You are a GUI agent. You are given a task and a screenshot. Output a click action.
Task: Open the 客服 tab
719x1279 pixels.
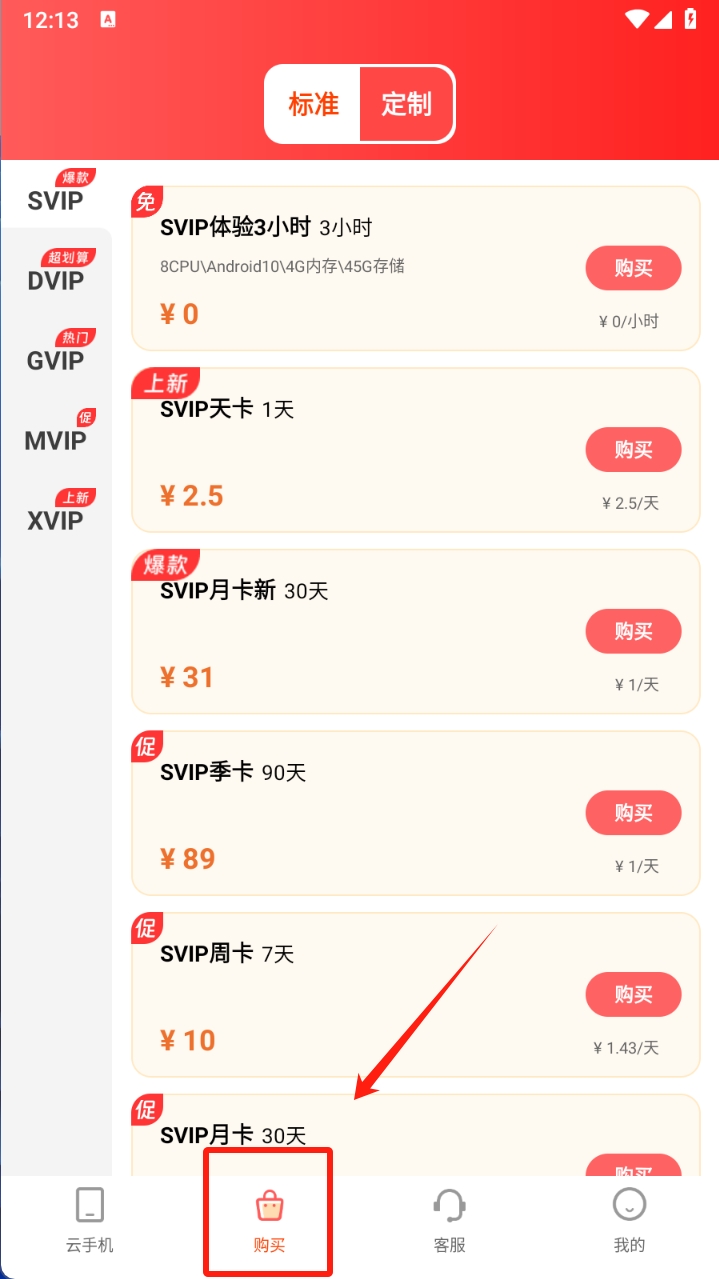449,1220
